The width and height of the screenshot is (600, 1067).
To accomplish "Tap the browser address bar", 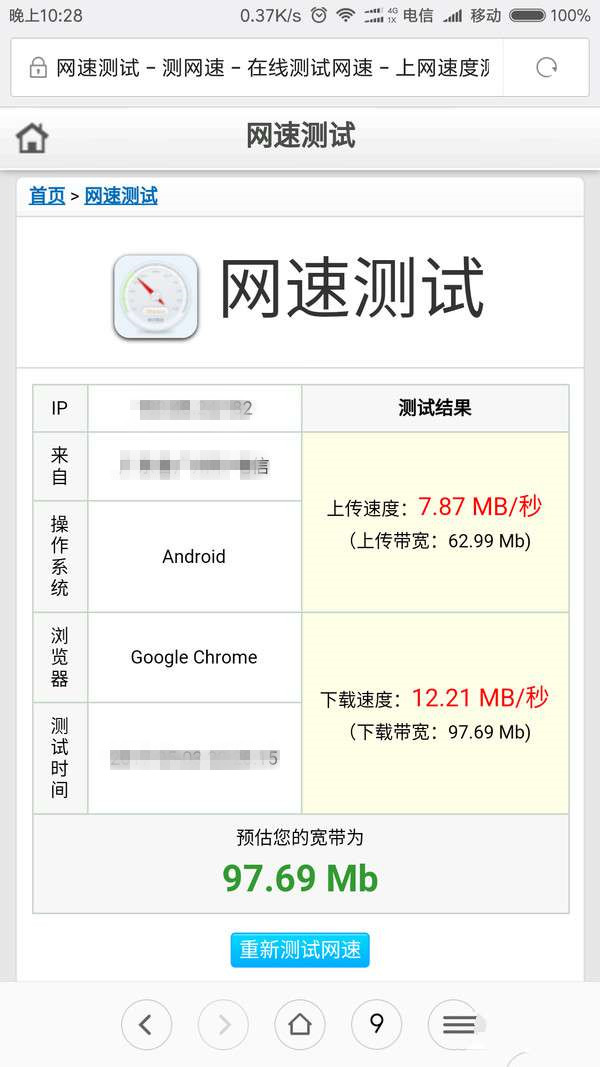I will tap(260, 68).
